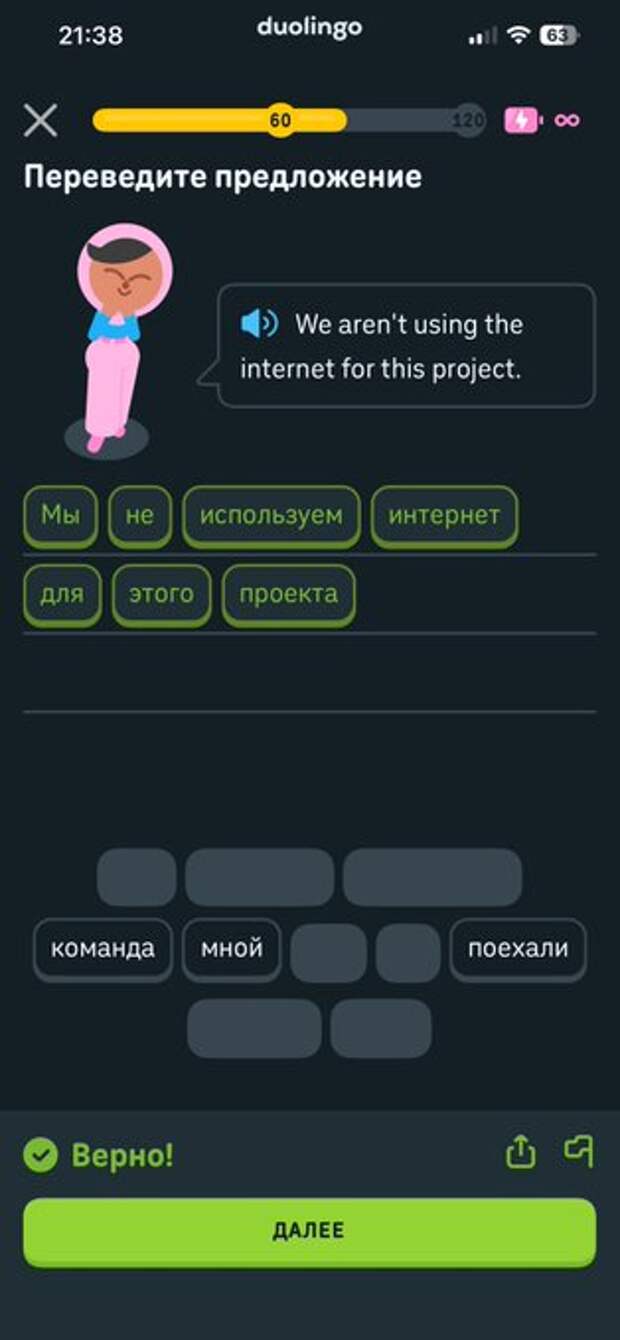Select the word chip «команда»
The image size is (620, 1340).
pos(102,948)
